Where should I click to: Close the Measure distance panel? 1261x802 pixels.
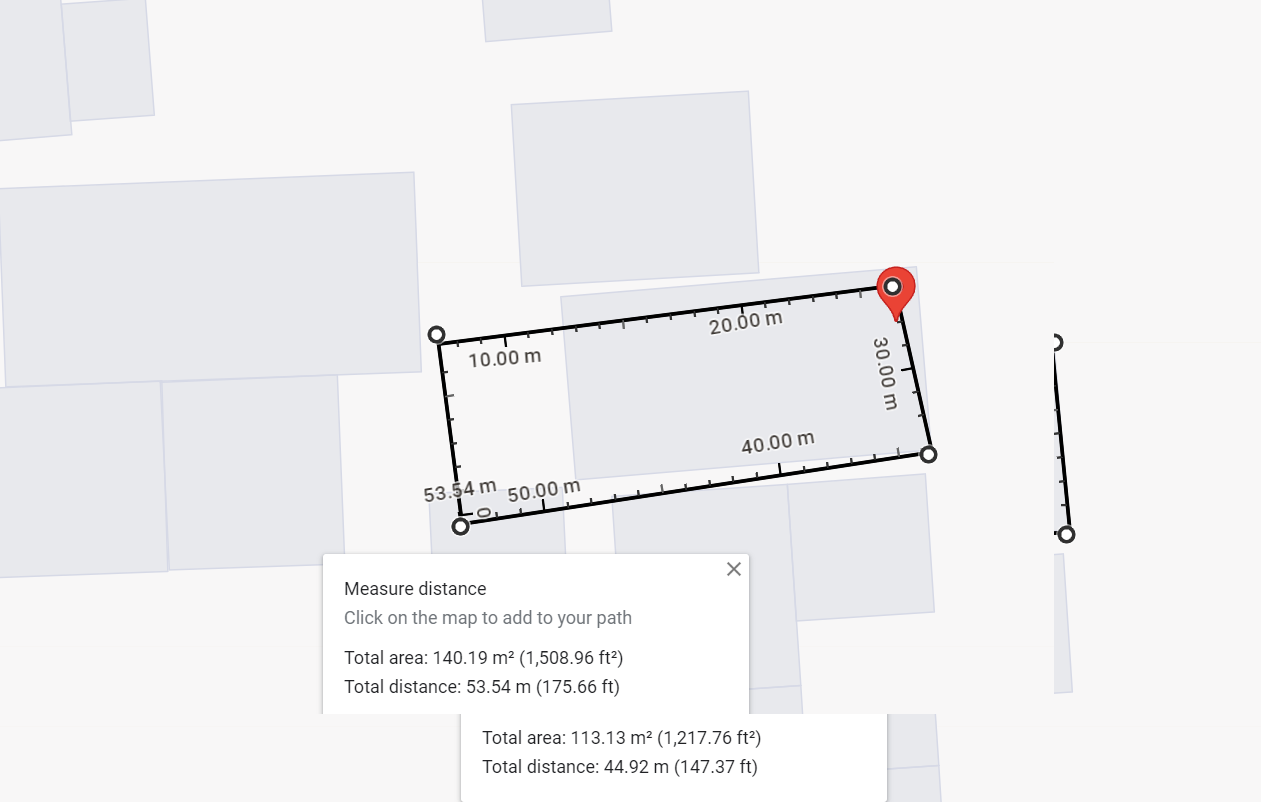click(x=734, y=569)
